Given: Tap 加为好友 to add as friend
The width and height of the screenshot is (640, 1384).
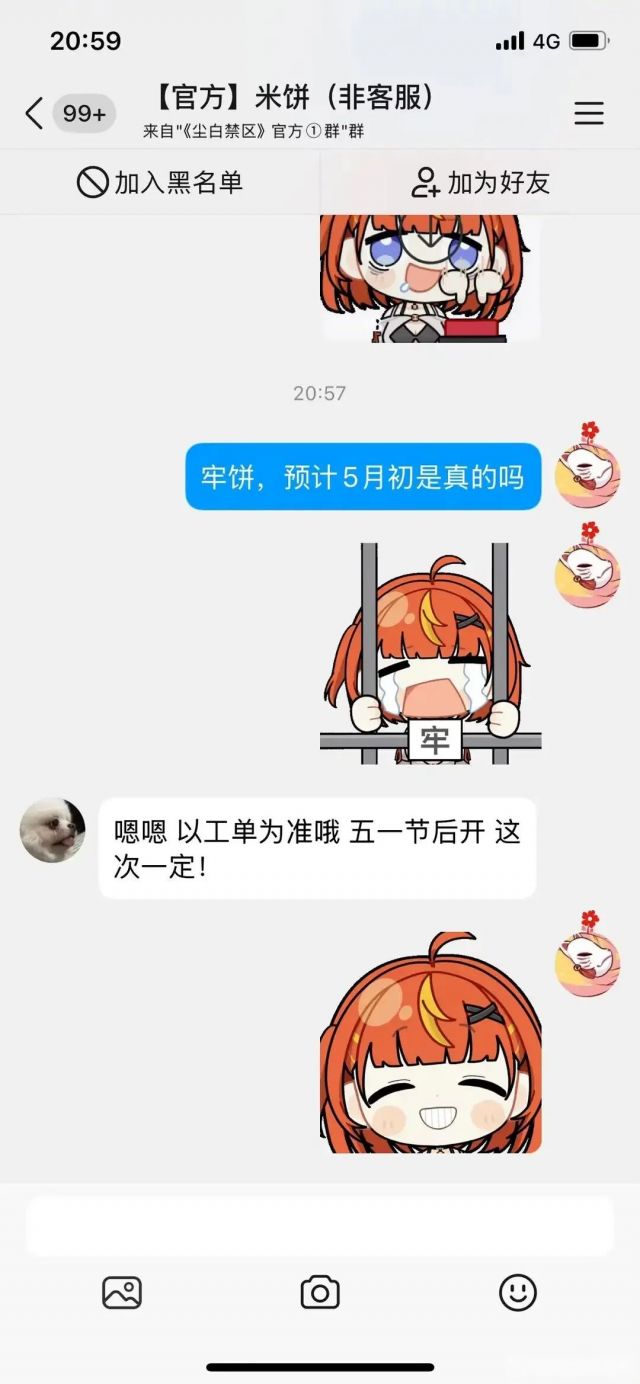Looking at the screenshot, I should (480, 182).
